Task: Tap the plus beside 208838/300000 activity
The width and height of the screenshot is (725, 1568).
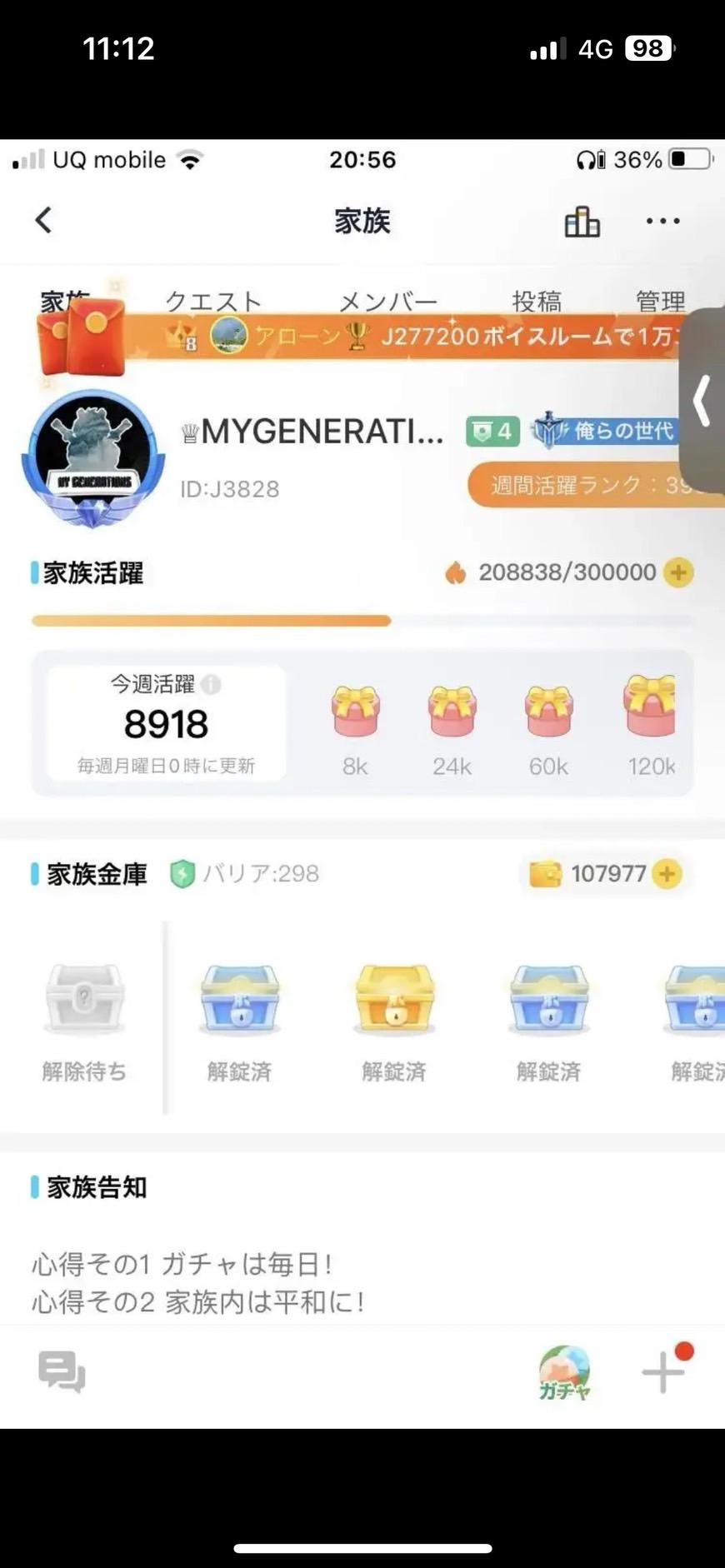Action: pyautogui.click(x=678, y=572)
